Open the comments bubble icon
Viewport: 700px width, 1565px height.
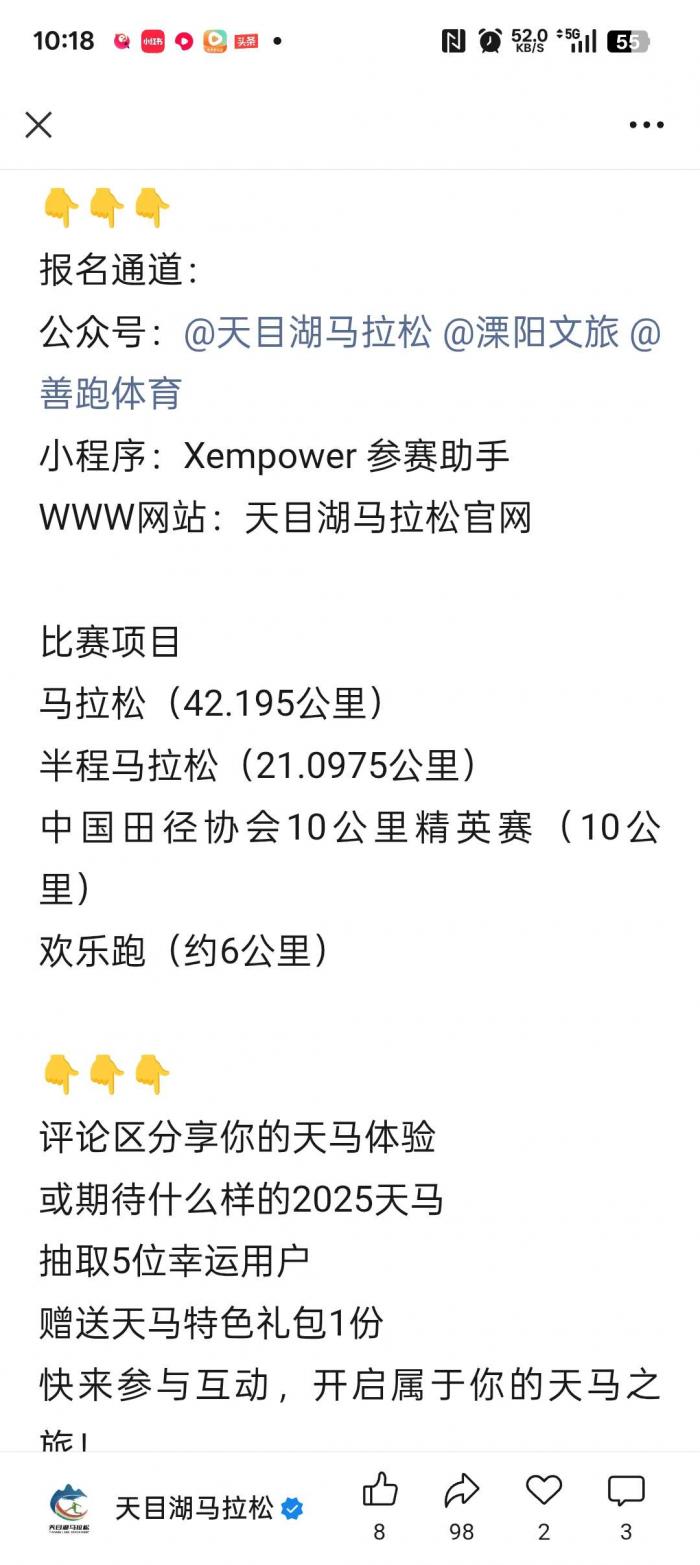point(626,1490)
